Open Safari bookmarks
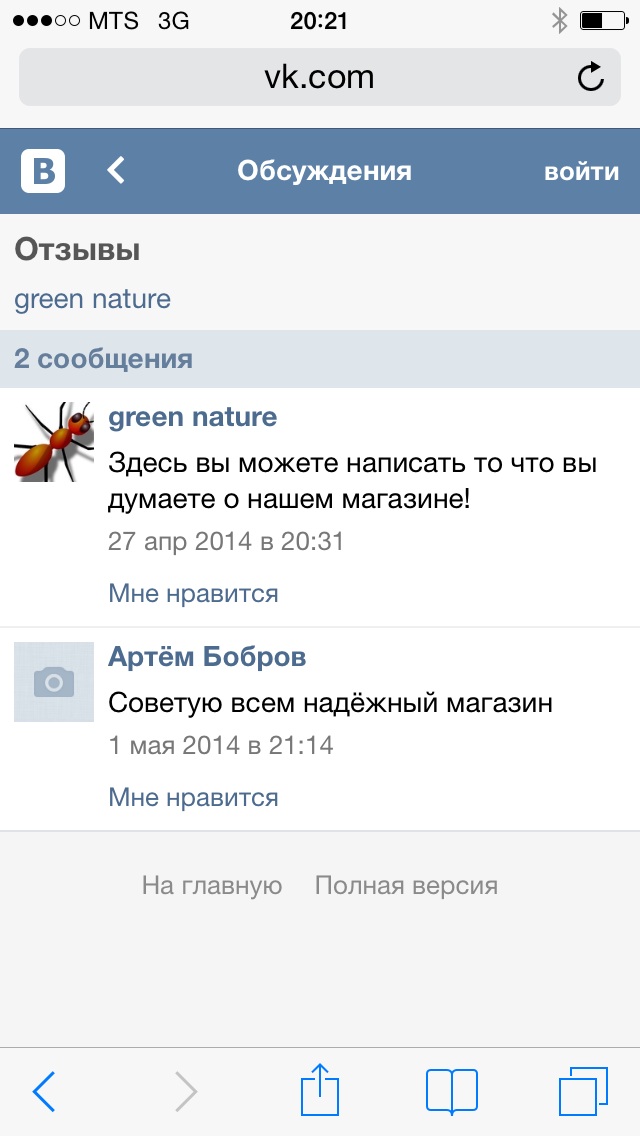The width and height of the screenshot is (640, 1136). click(451, 1090)
